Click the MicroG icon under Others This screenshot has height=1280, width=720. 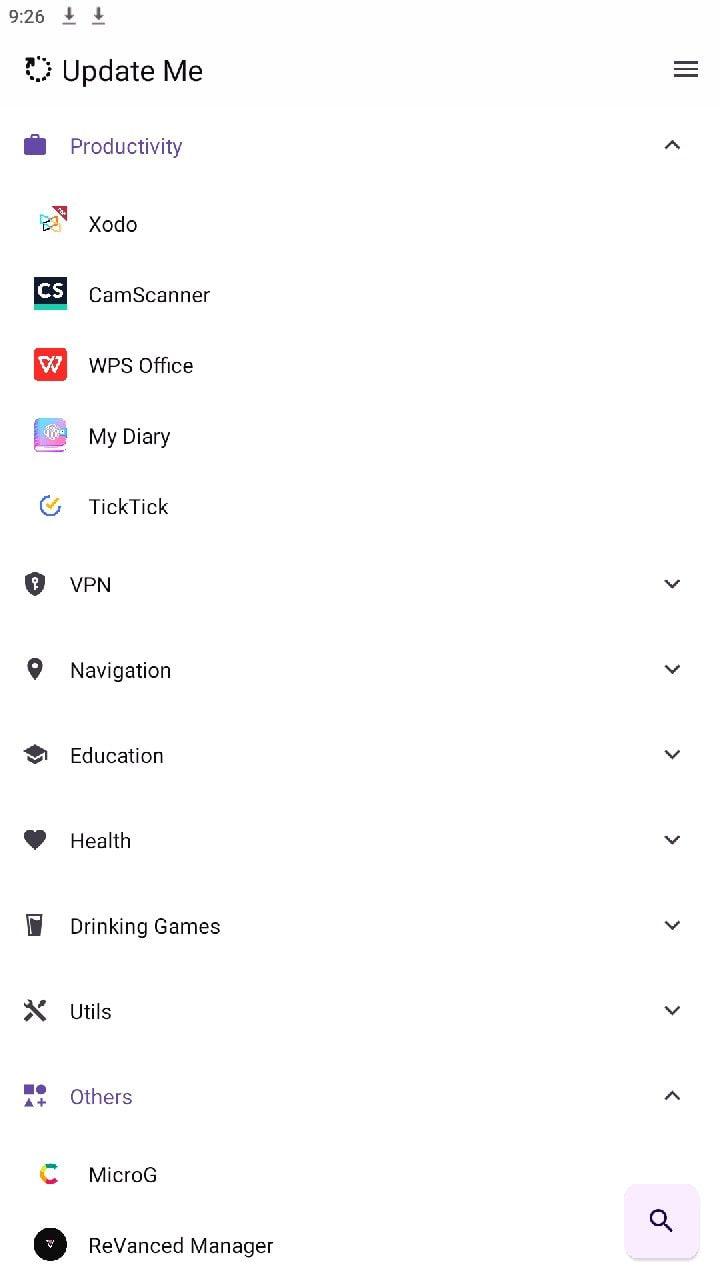(51, 1174)
